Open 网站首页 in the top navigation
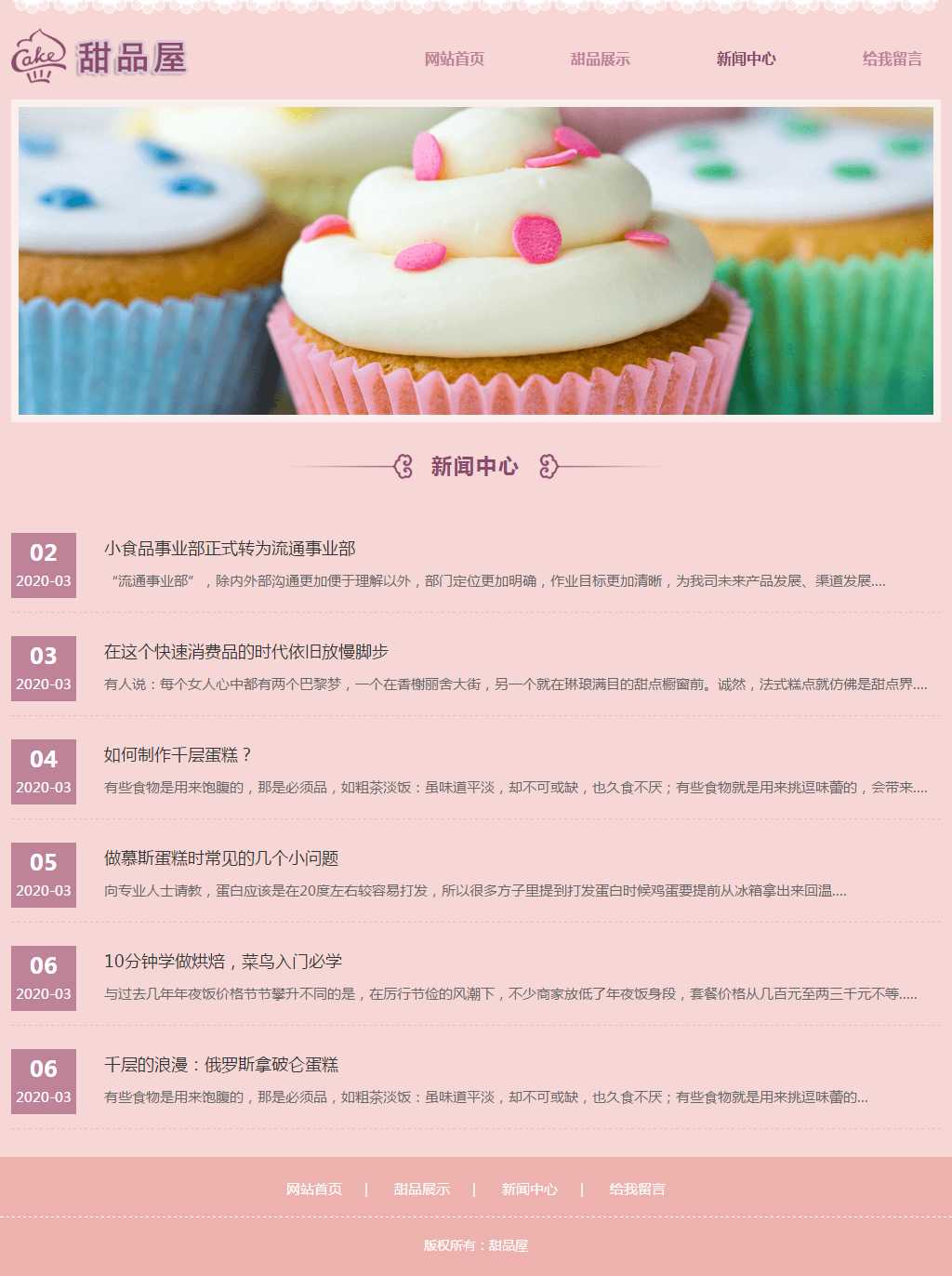The image size is (952, 1276). (x=454, y=59)
